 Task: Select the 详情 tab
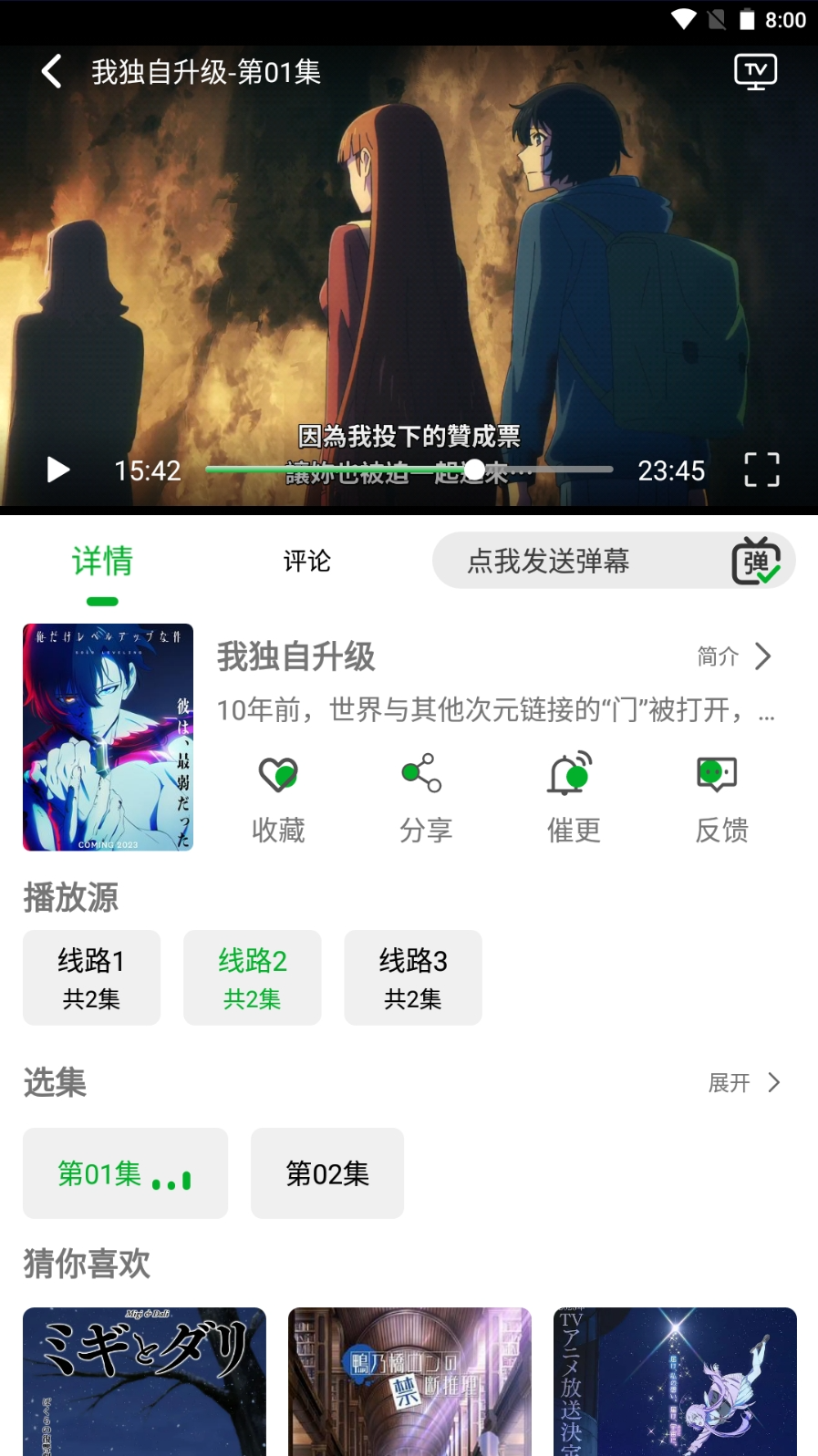coord(102,561)
